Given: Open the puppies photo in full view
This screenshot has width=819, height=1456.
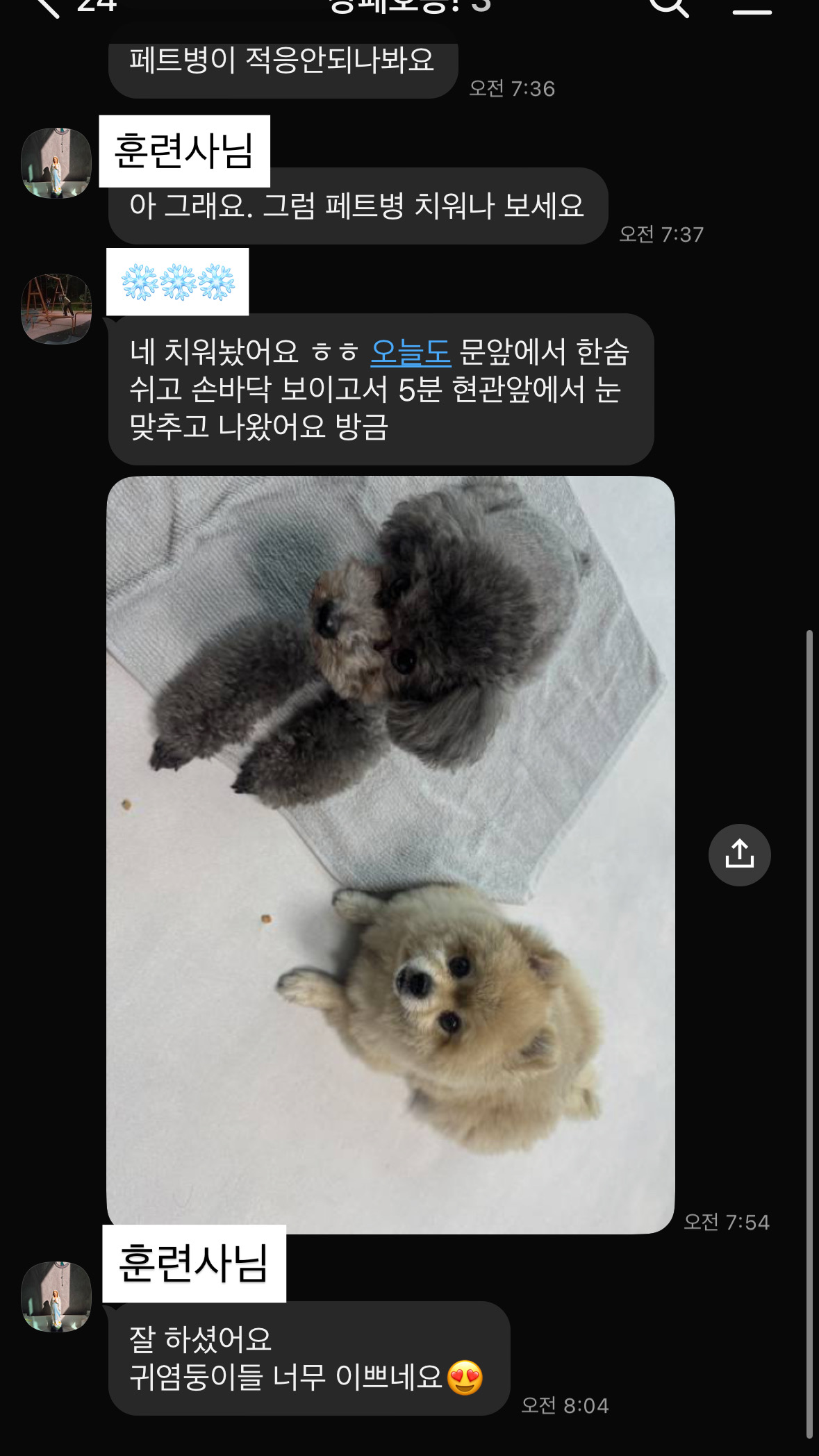Looking at the screenshot, I should (390, 854).
